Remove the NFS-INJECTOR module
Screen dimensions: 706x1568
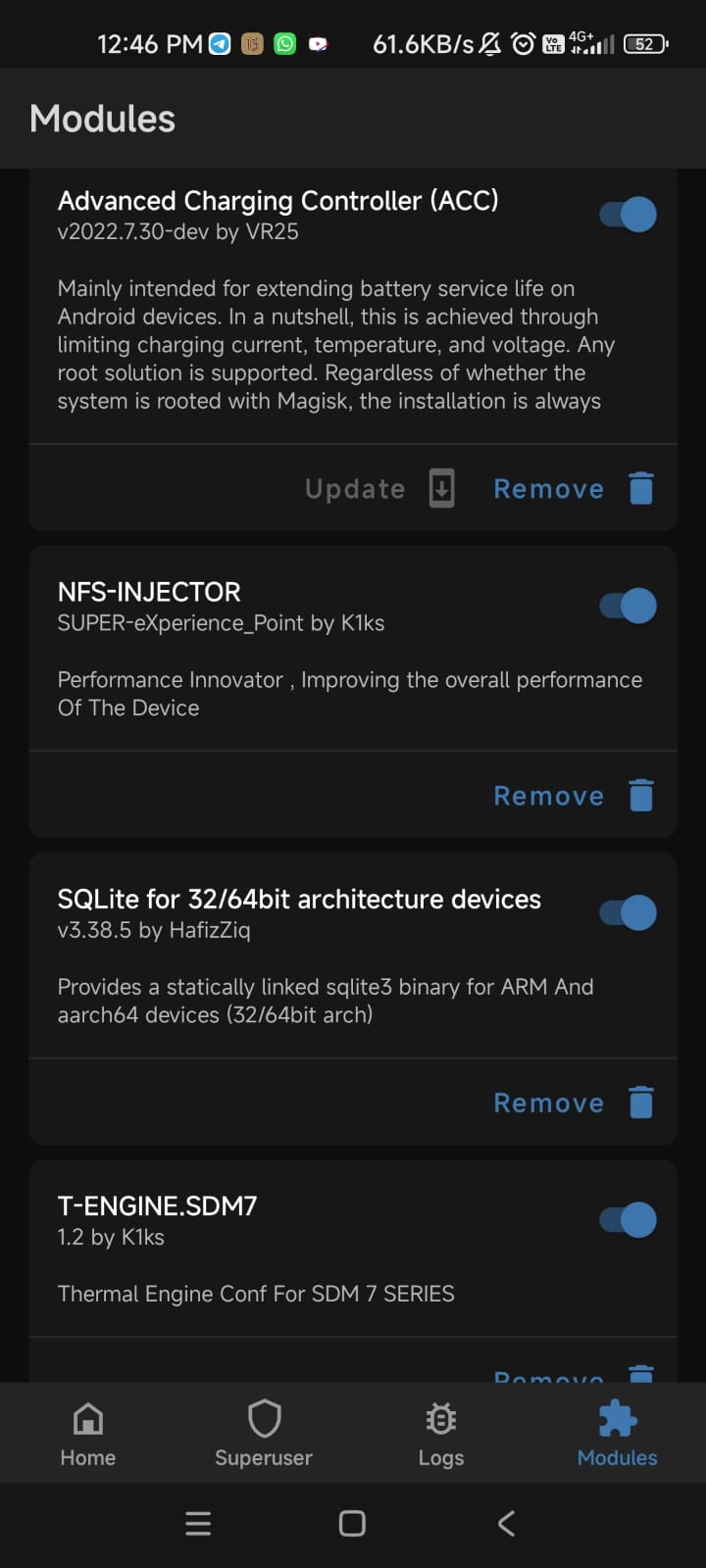(x=574, y=796)
